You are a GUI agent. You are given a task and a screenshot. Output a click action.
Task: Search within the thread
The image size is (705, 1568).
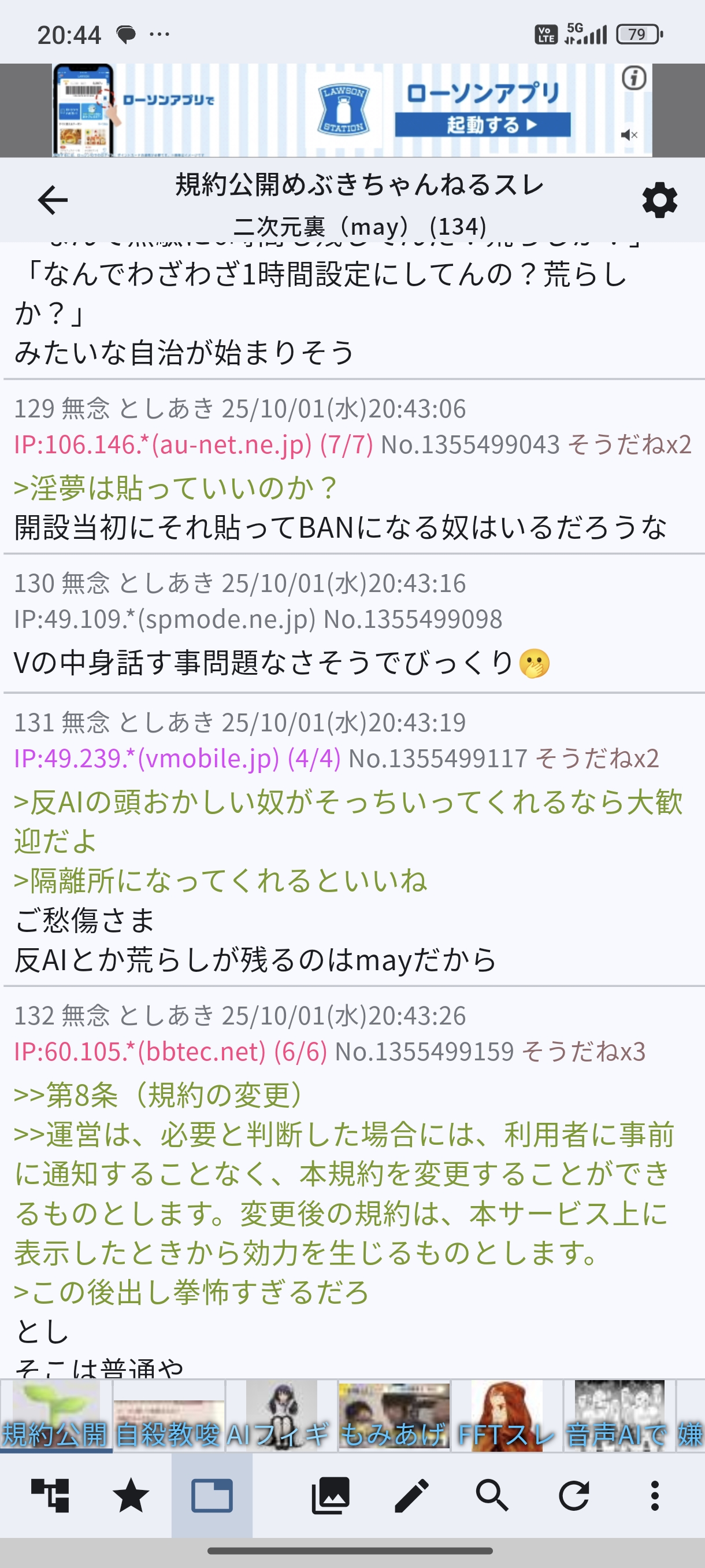tap(492, 1496)
